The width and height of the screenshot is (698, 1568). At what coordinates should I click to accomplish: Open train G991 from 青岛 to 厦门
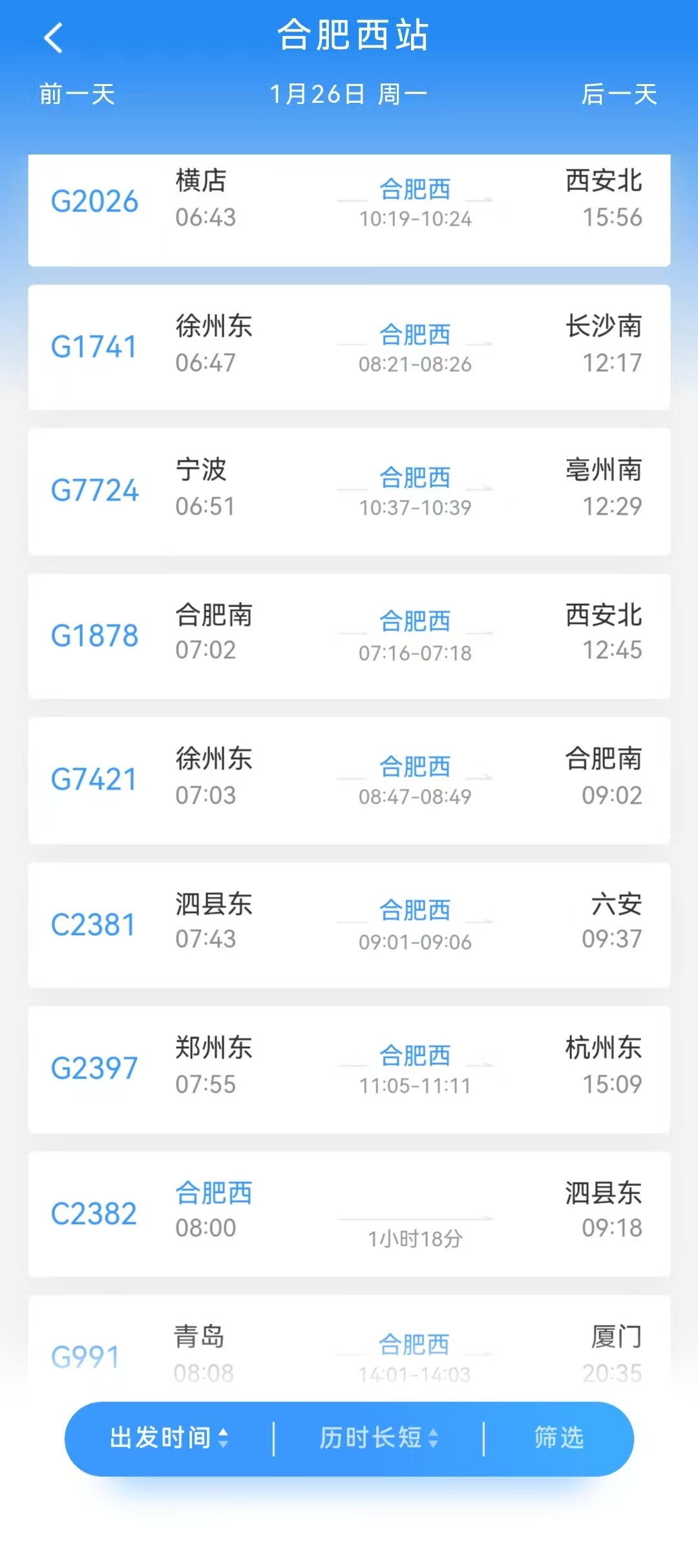tap(349, 1351)
